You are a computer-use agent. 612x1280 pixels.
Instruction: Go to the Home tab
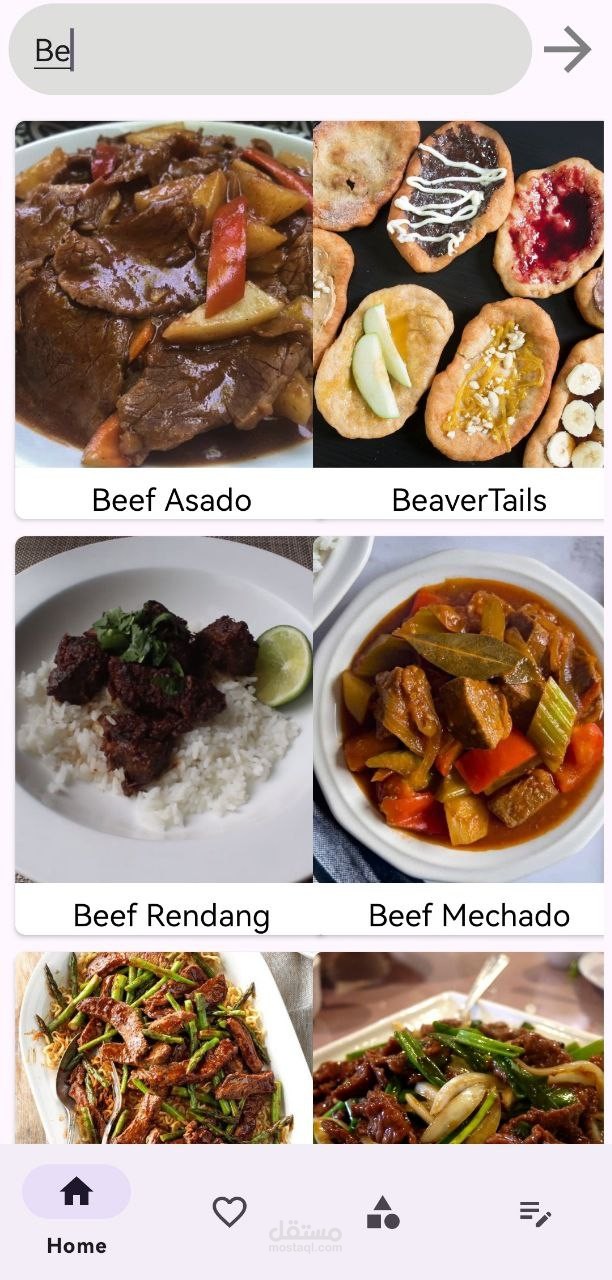(77, 1210)
